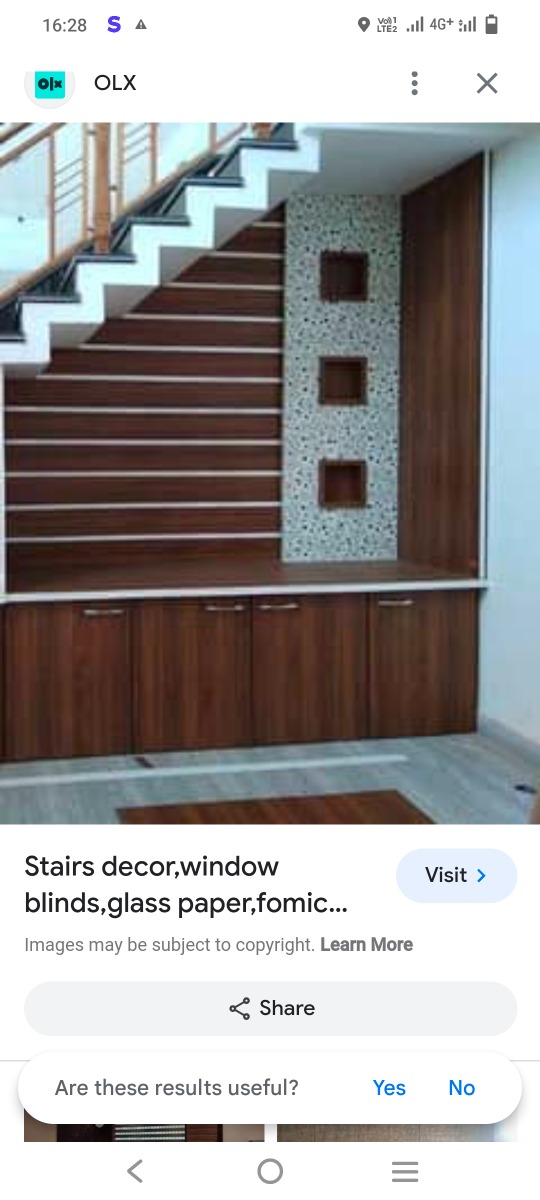Go back using system navigation
Image resolution: width=540 pixels, height=1200 pixels.
coord(135,1171)
